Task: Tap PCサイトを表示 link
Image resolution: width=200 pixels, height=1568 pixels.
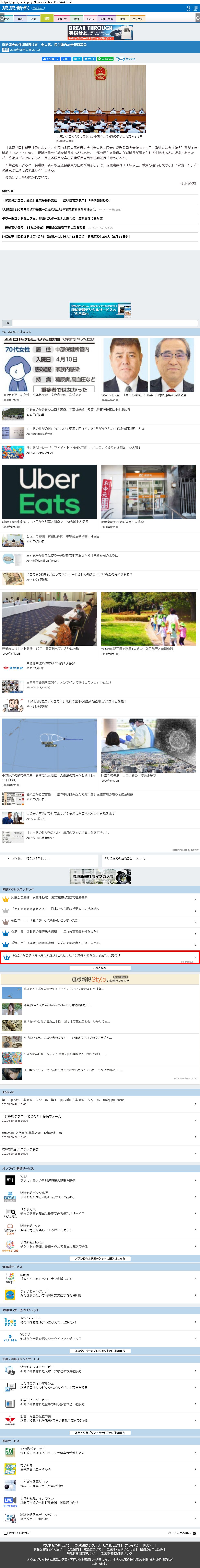Action: click(x=18, y=1533)
